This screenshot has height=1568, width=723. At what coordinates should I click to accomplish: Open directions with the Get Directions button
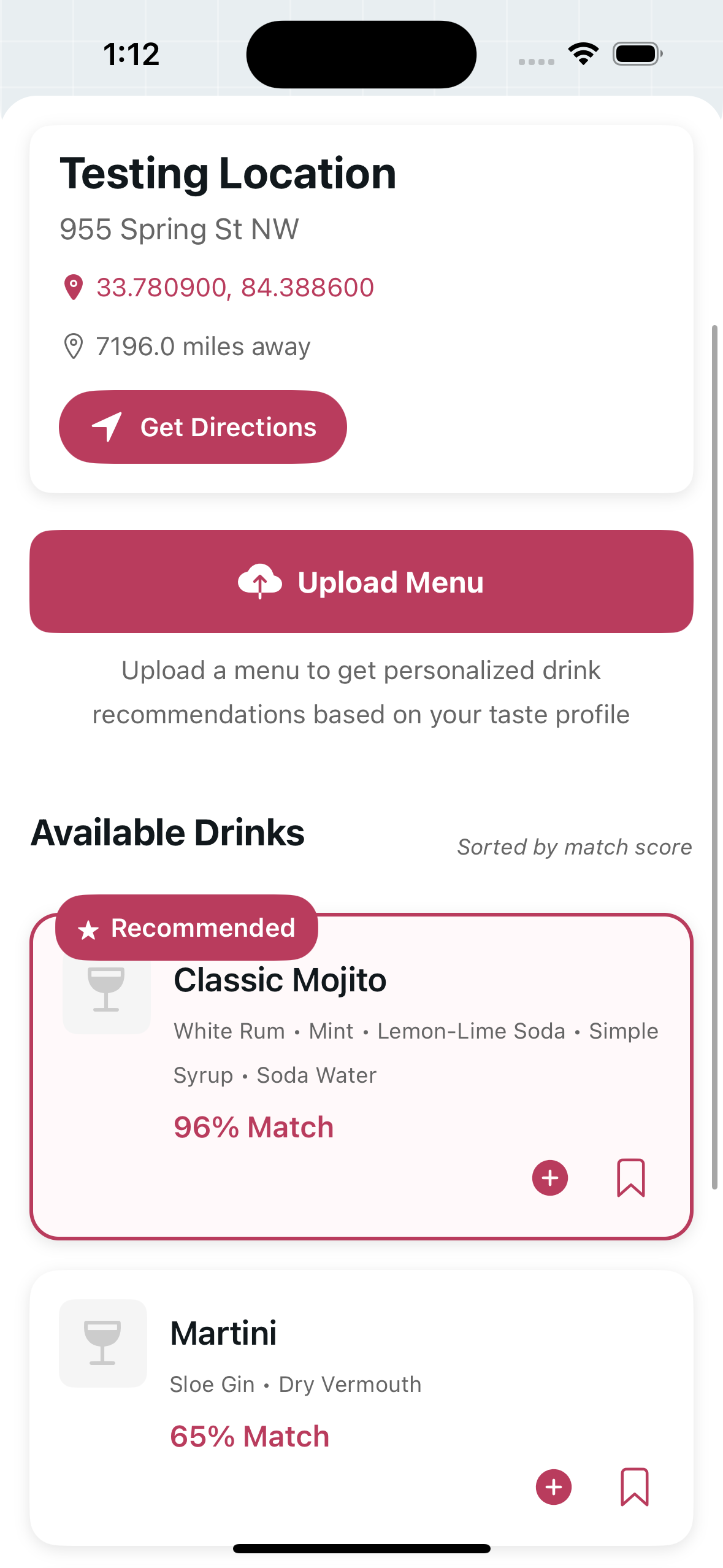(204, 426)
